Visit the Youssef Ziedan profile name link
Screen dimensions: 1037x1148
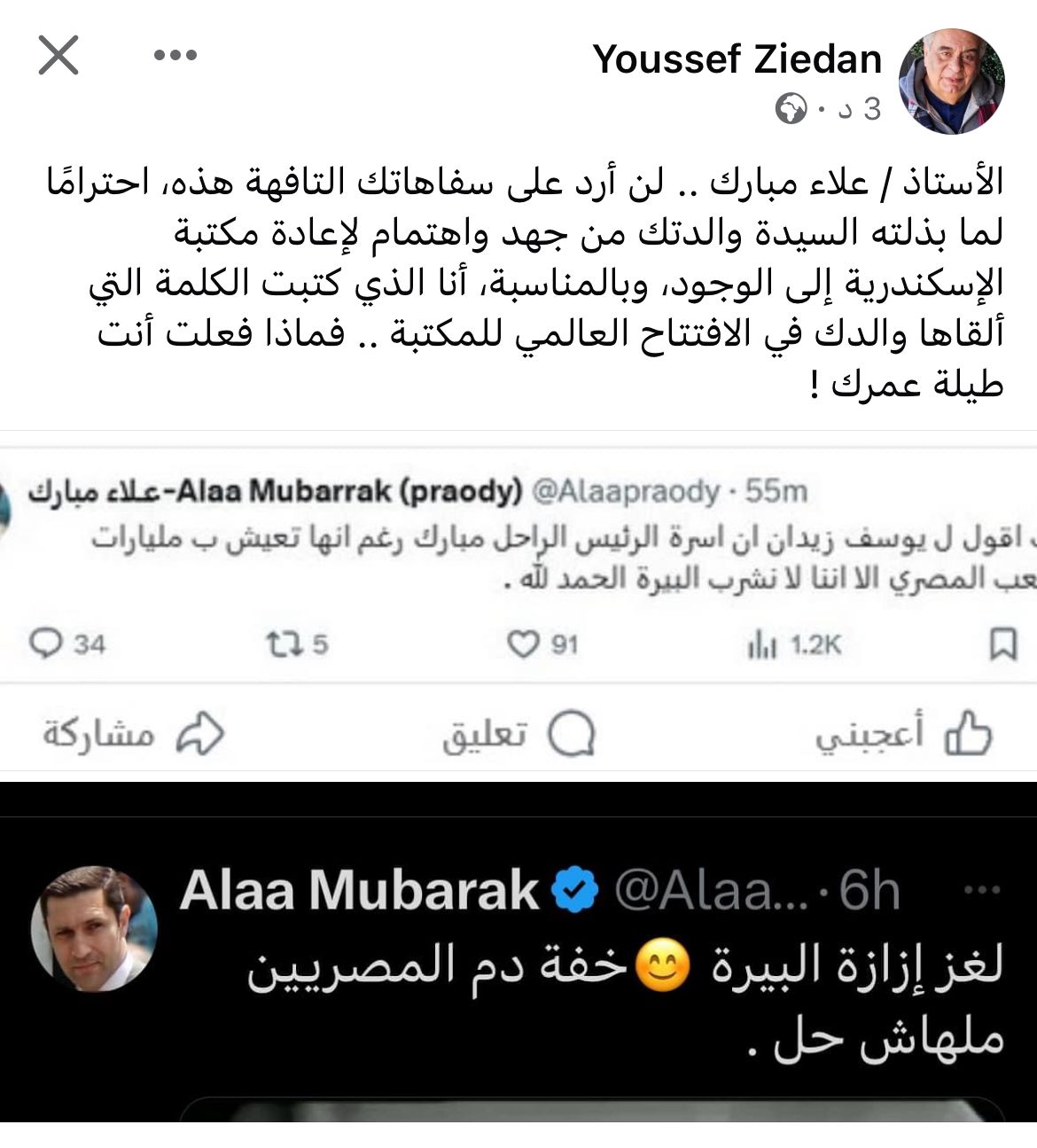737,59
